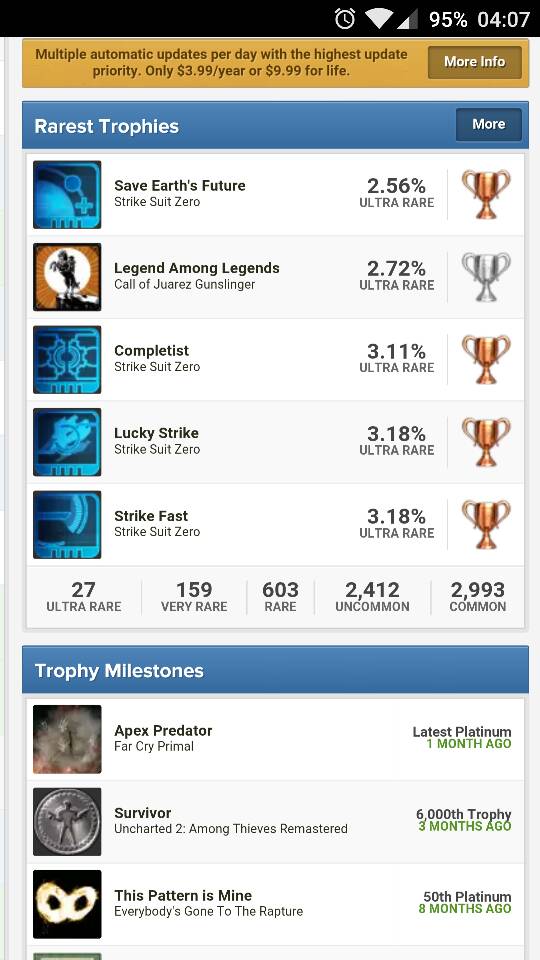Open More in Rarest Trophies
Viewport: 540px width, 960px height.
pos(489,124)
